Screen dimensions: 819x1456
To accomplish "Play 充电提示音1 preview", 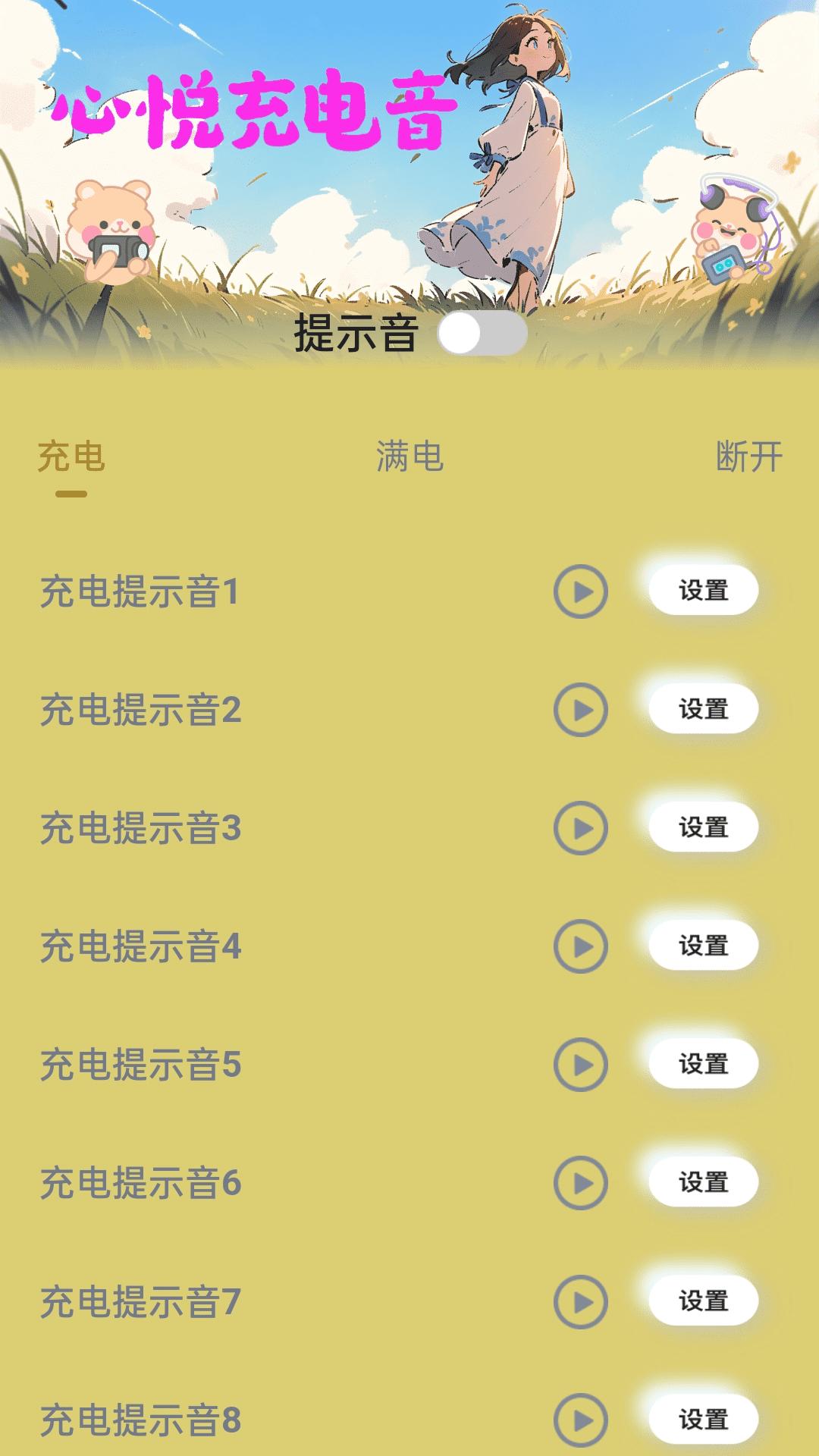I will (581, 591).
